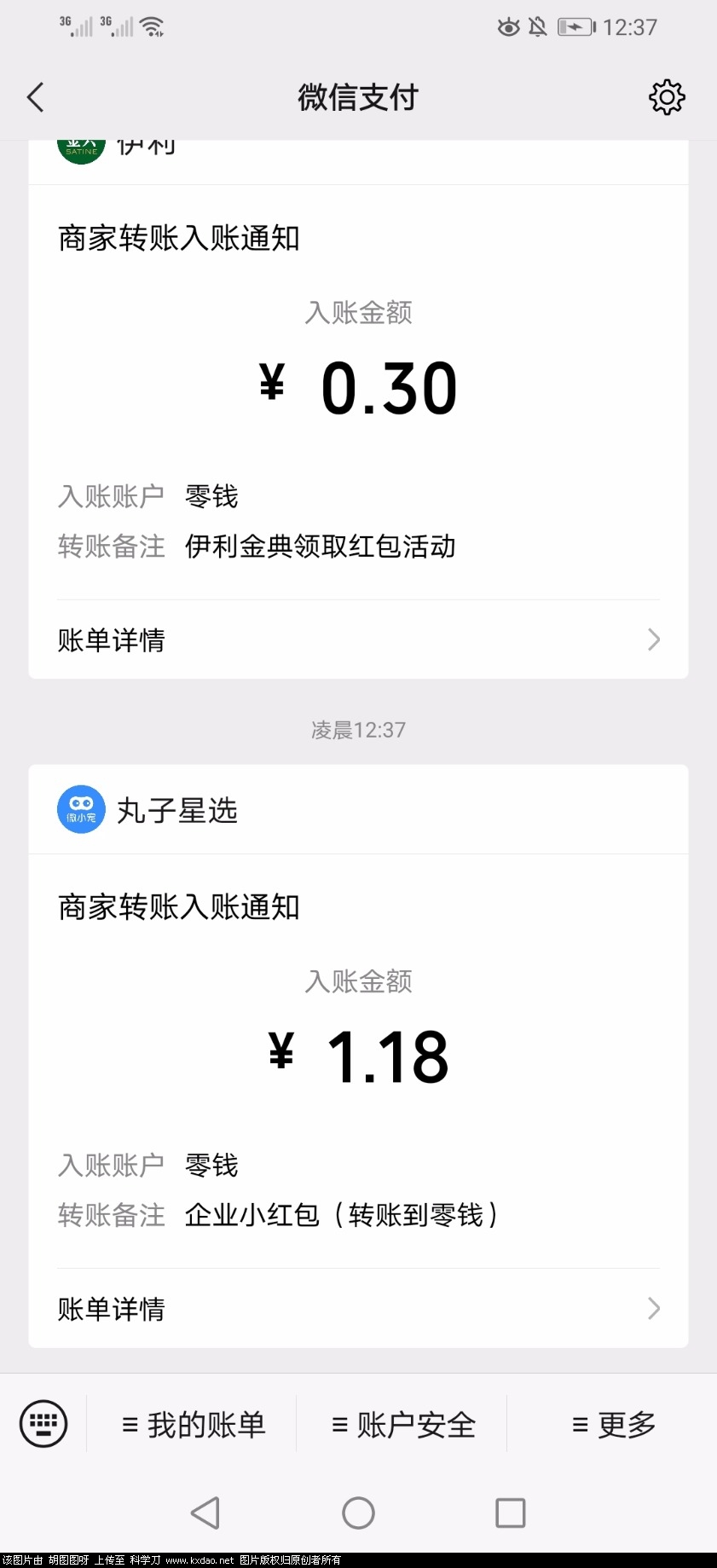Expand 账单详情 for the ¥1.18 transfer
Image resolution: width=717 pixels, height=1568 pixels.
point(358,1309)
